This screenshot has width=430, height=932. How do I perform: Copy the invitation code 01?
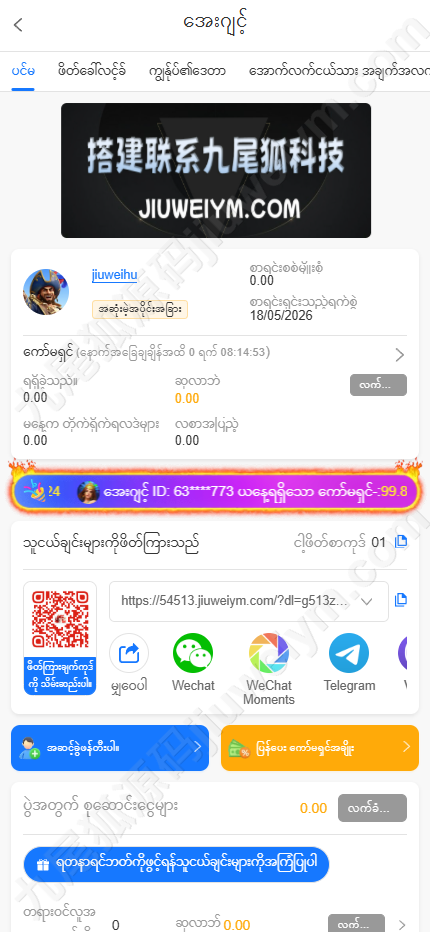[x=401, y=541]
